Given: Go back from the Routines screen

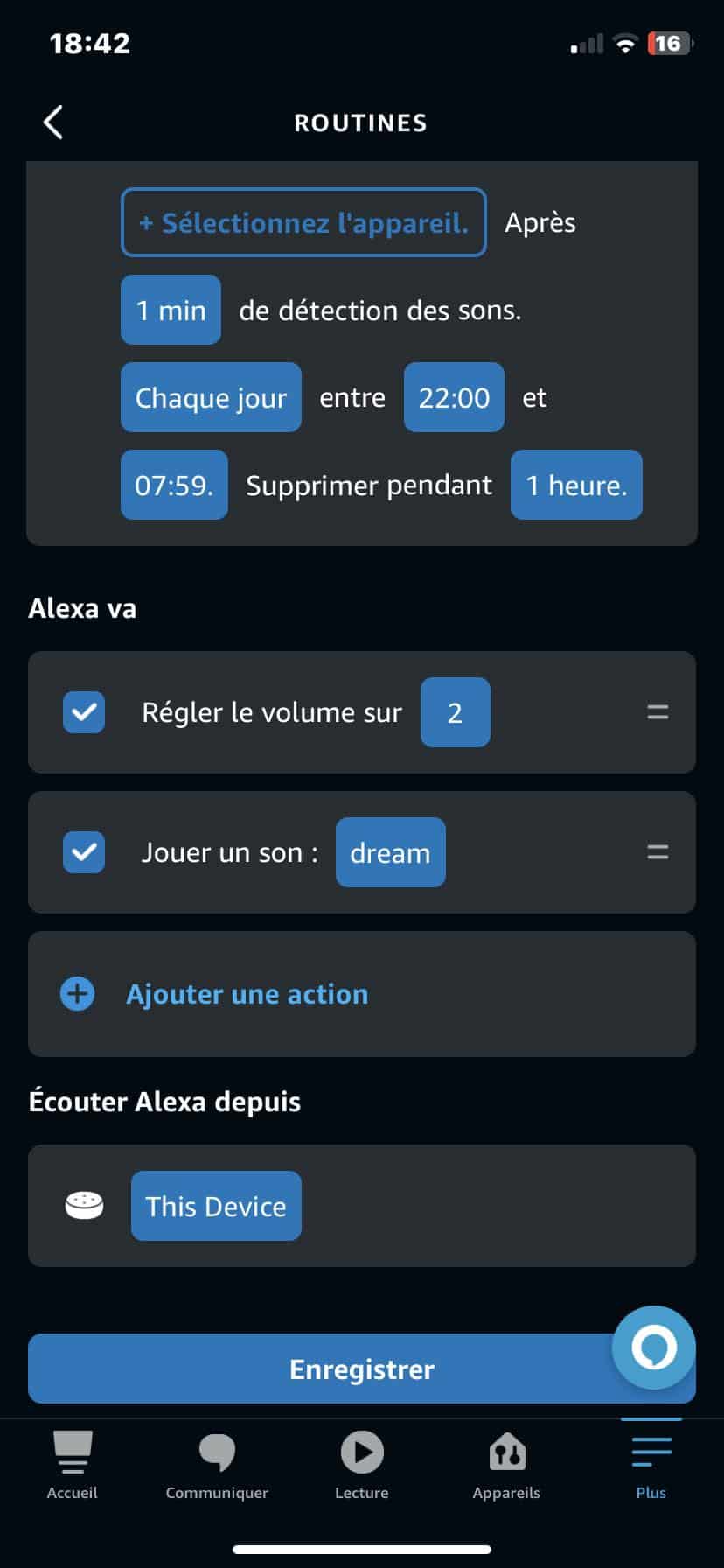Looking at the screenshot, I should tap(53, 122).
